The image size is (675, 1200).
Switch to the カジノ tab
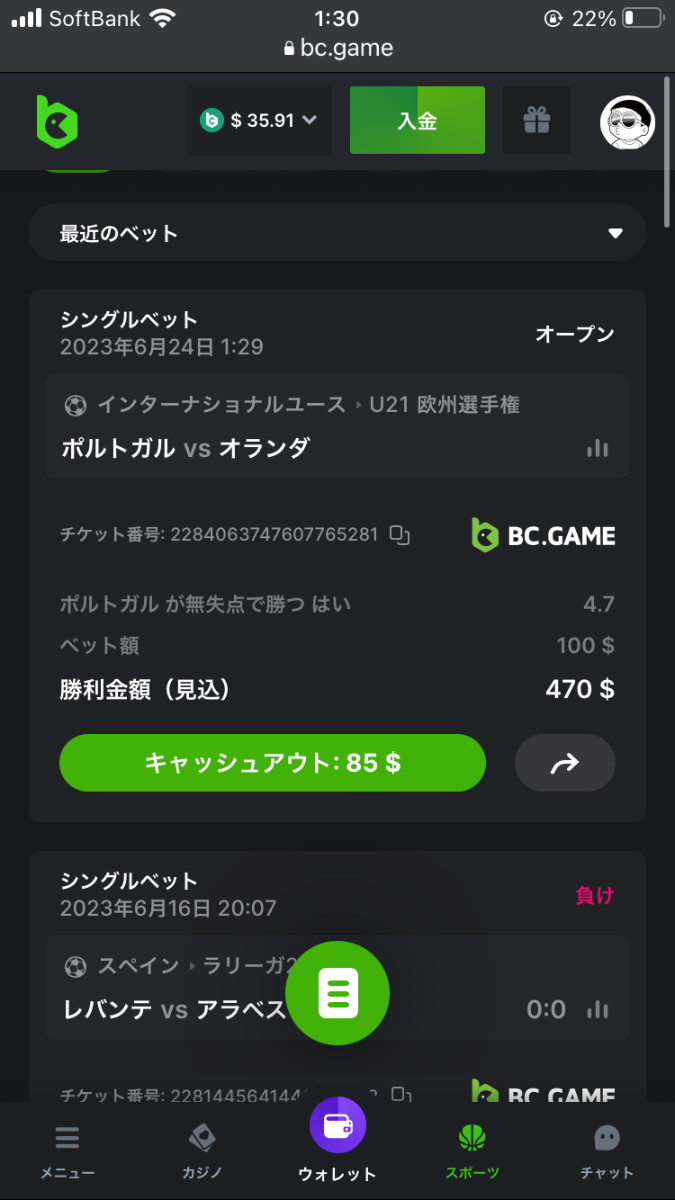click(x=202, y=1151)
